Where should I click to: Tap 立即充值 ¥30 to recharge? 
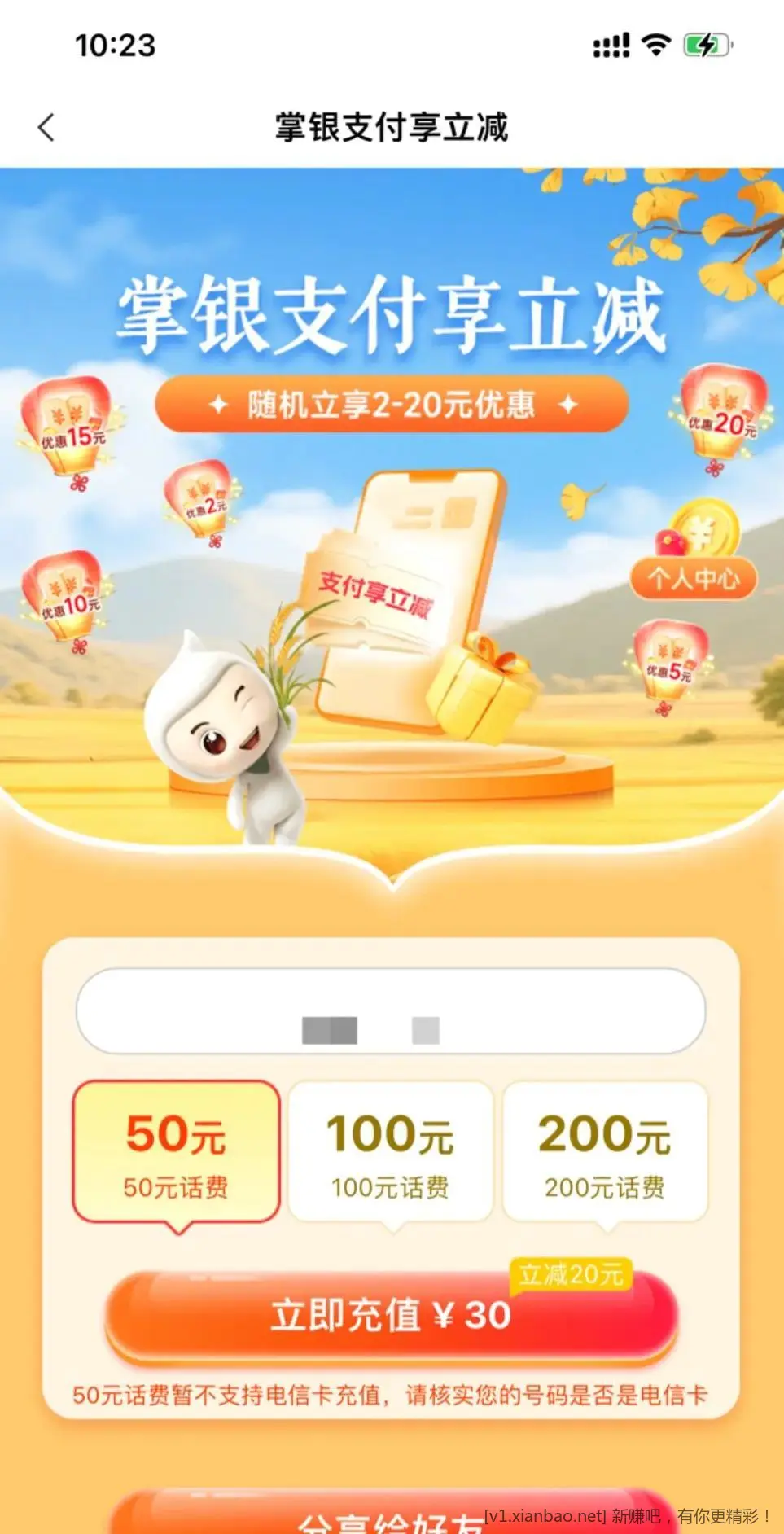pos(391,1315)
